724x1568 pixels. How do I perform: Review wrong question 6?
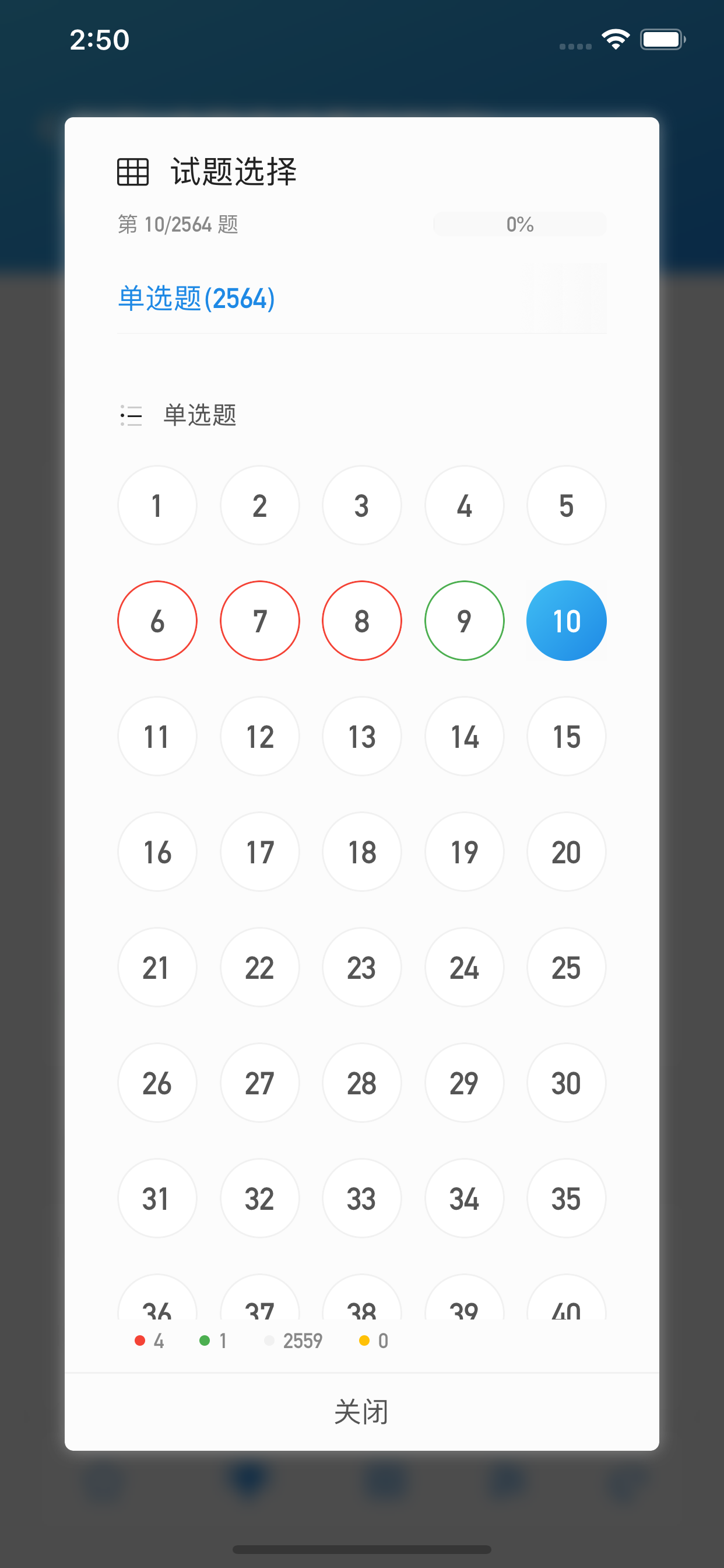tap(157, 620)
